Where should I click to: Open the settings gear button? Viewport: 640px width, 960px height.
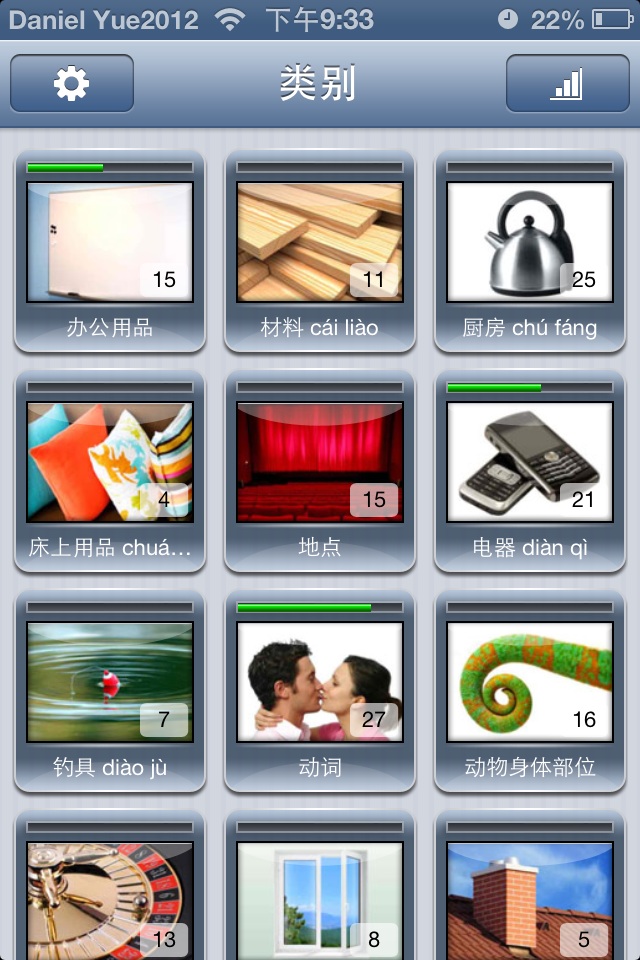tap(72, 83)
